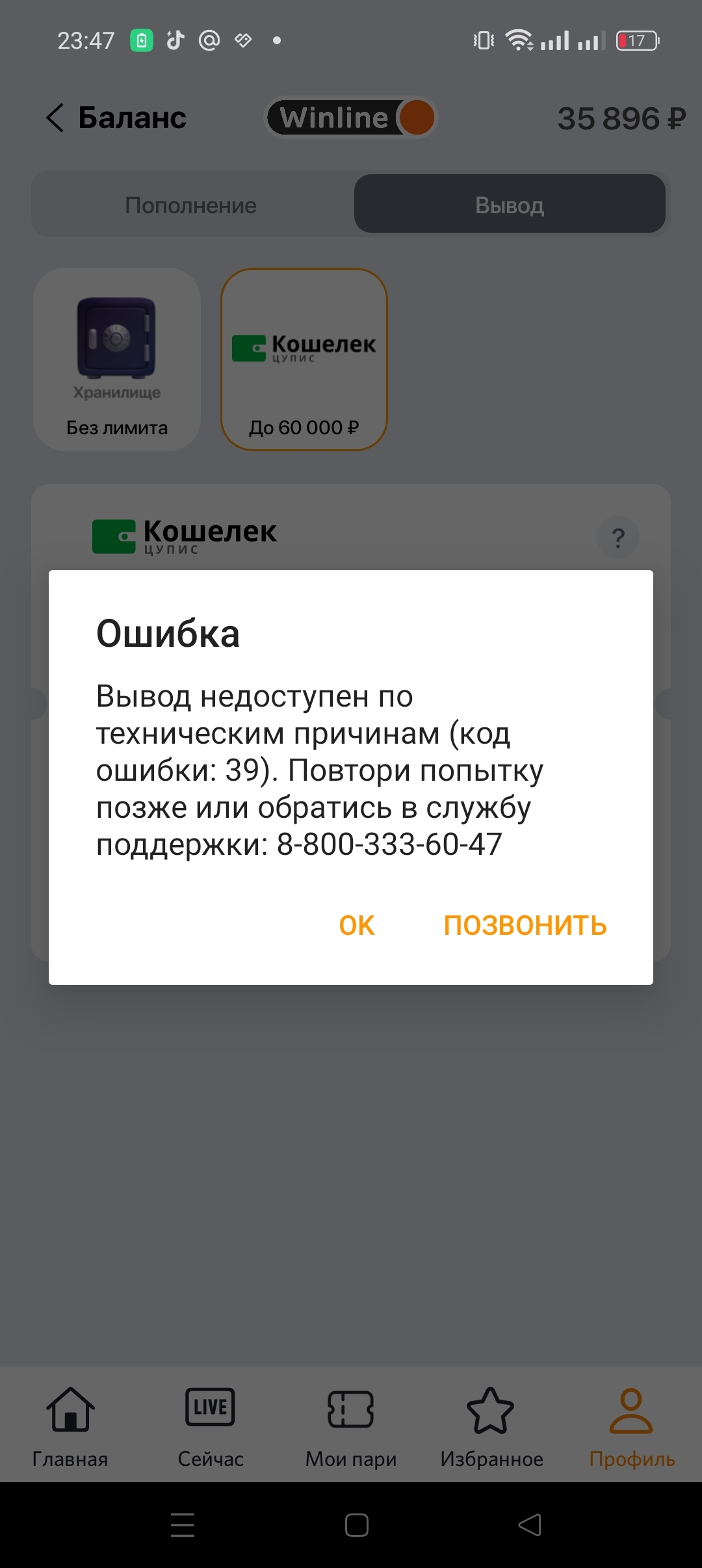This screenshot has height=1568, width=702.
Task: Choose the Хранилище withdrawal method
Action: coord(117,359)
